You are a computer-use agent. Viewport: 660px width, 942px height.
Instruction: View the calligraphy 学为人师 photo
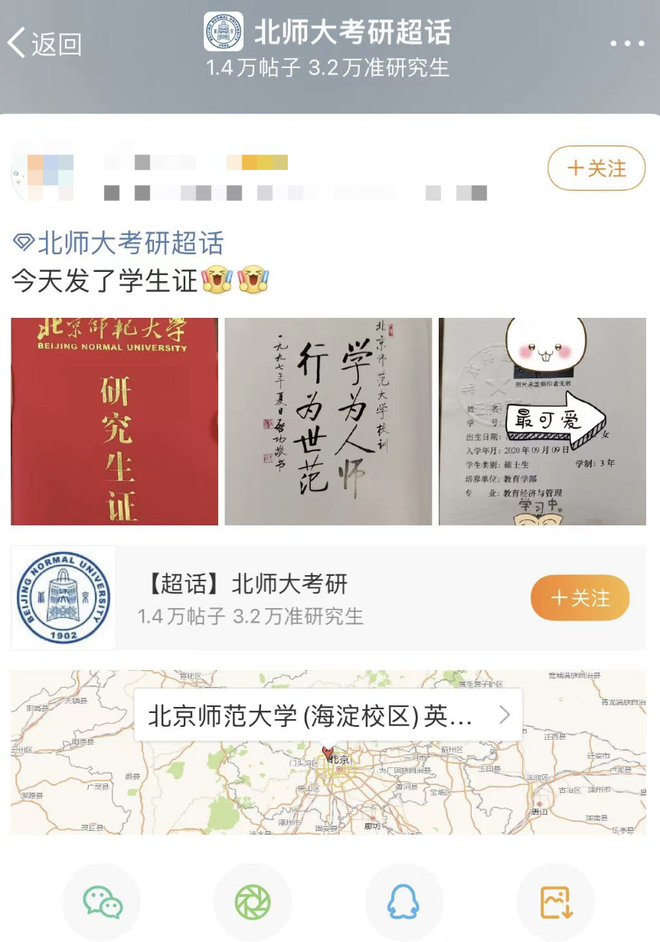coord(328,421)
